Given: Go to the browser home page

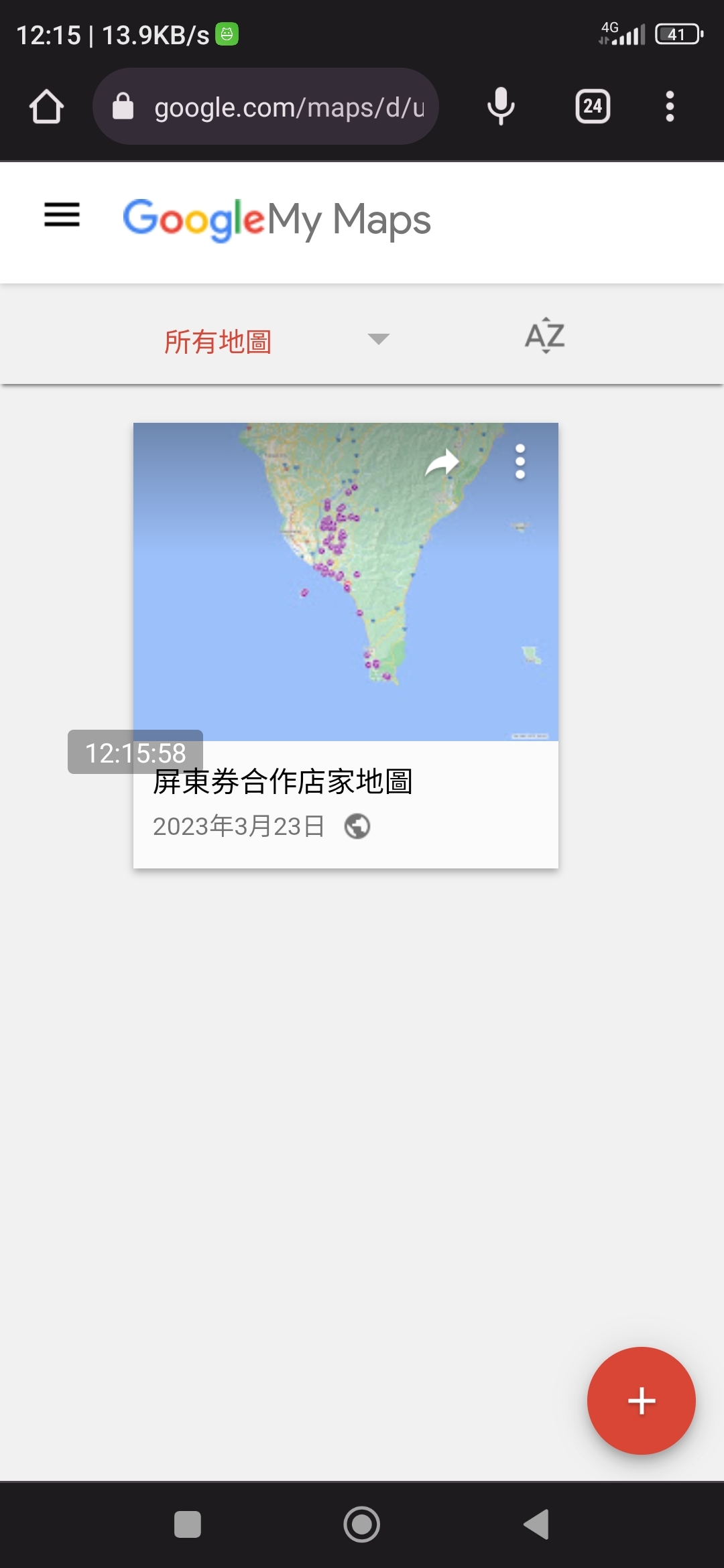Looking at the screenshot, I should [x=46, y=107].
